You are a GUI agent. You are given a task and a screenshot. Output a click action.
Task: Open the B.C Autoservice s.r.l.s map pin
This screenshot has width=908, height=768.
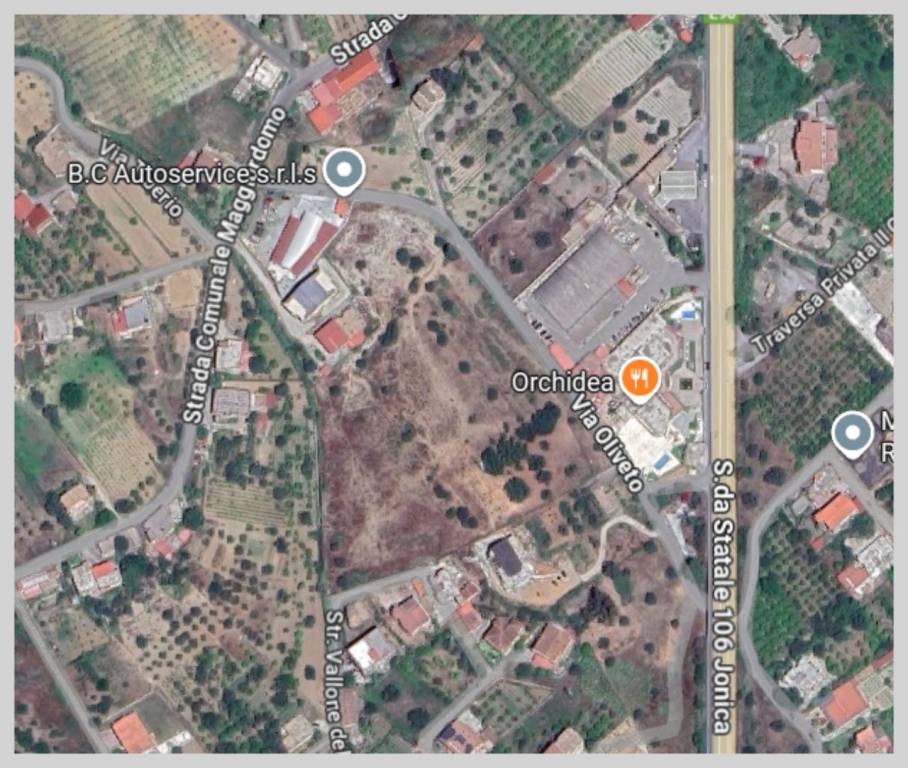tap(345, 171)
